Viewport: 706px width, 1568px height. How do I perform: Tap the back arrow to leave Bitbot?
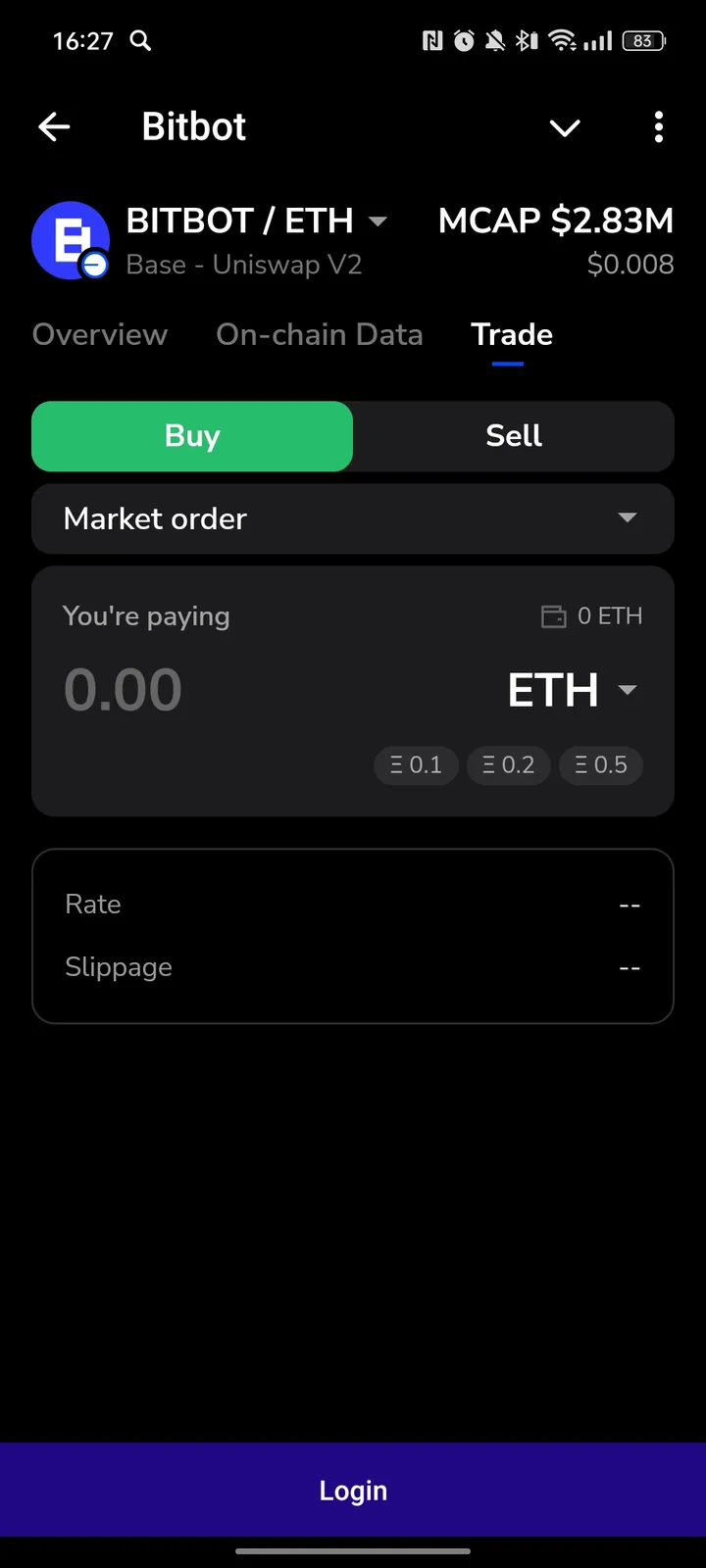pos(54,126)
